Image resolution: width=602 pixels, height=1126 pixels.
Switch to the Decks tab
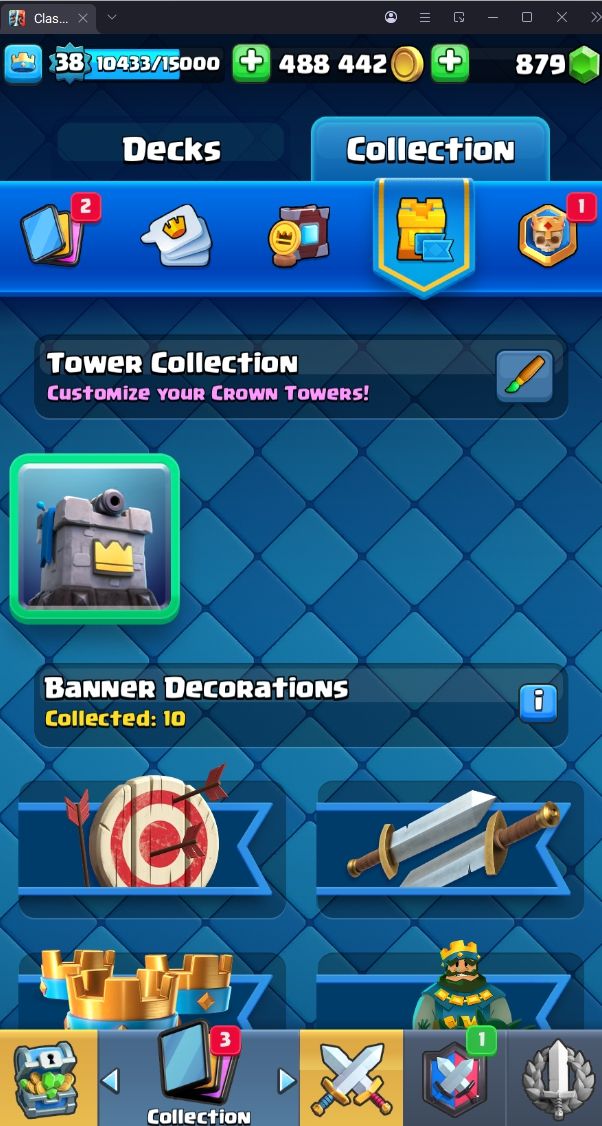click(x=171, y=150)
